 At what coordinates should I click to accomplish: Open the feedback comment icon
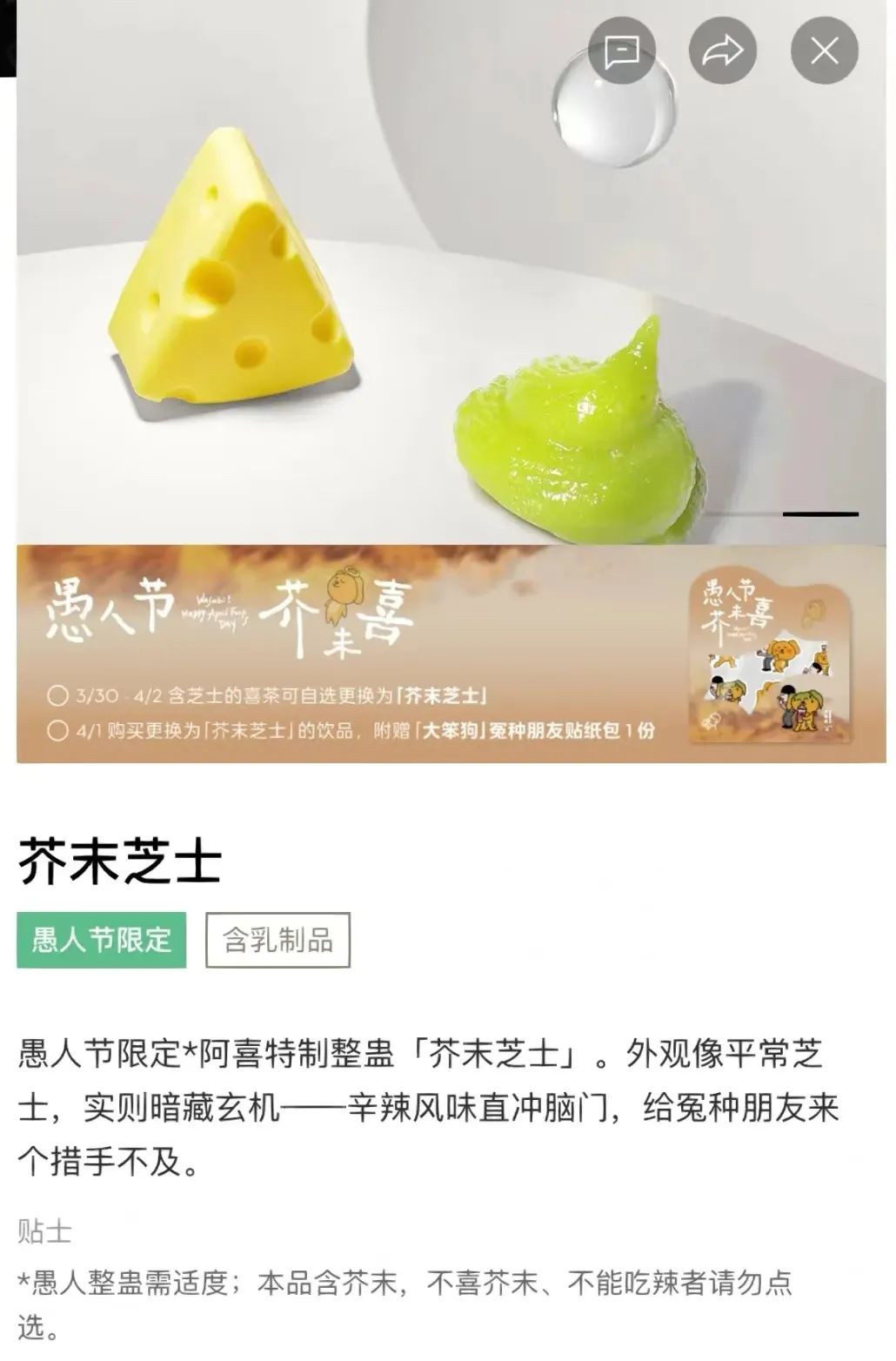621,51
